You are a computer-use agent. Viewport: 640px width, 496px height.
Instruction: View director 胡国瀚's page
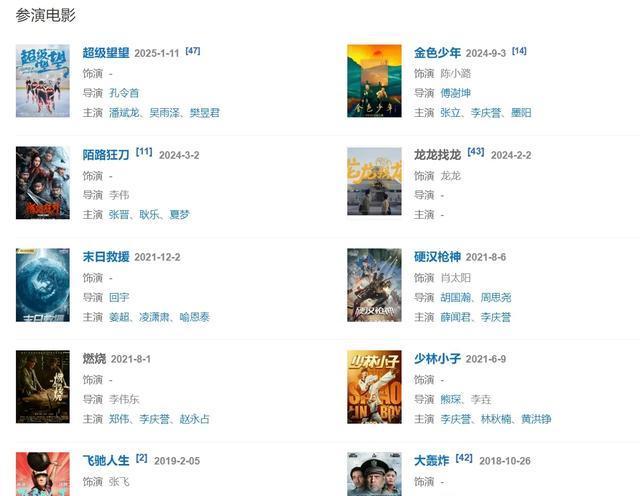click(456, 297)
